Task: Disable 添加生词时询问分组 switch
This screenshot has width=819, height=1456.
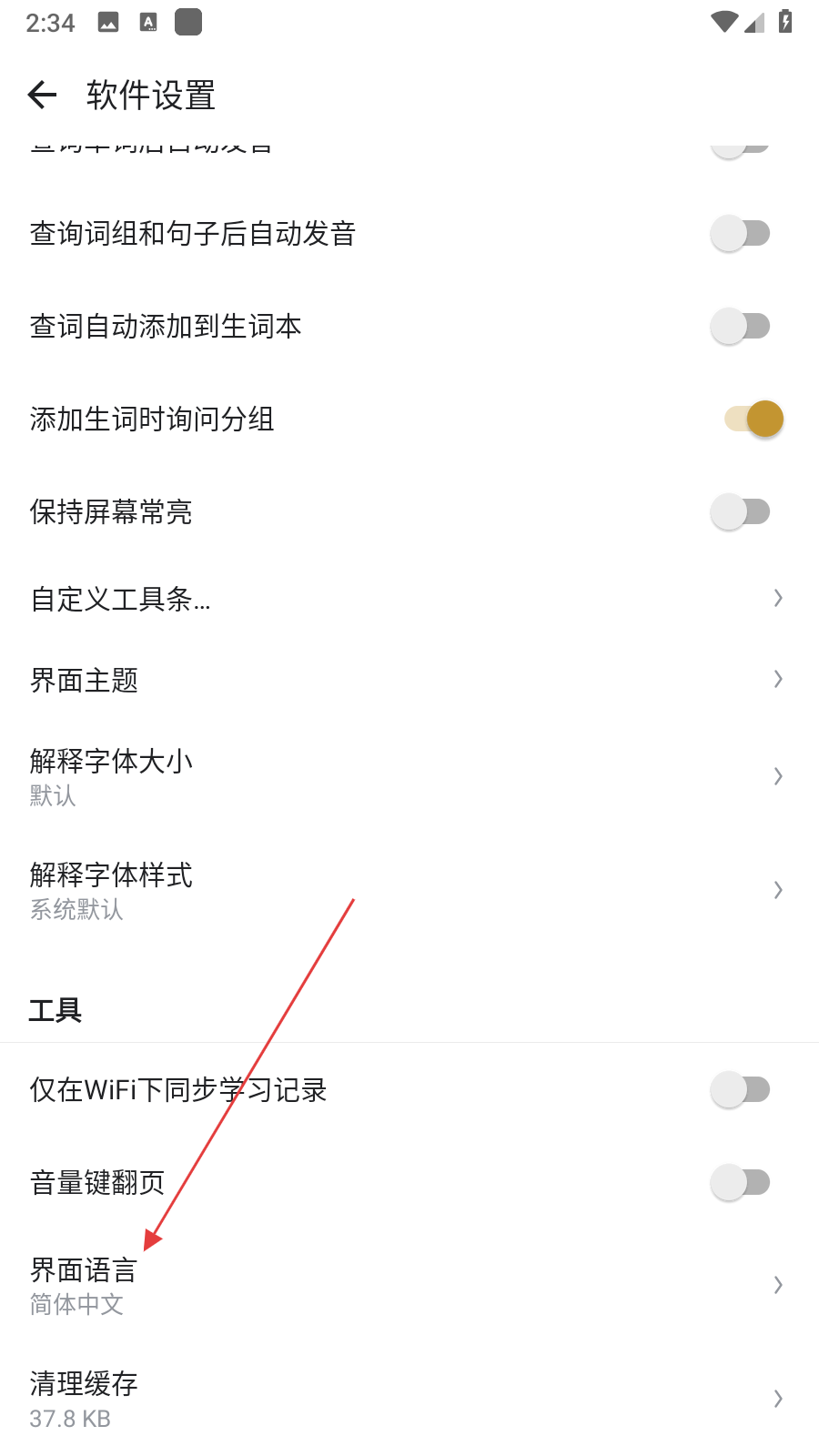Action: click(x=754, y=420)
